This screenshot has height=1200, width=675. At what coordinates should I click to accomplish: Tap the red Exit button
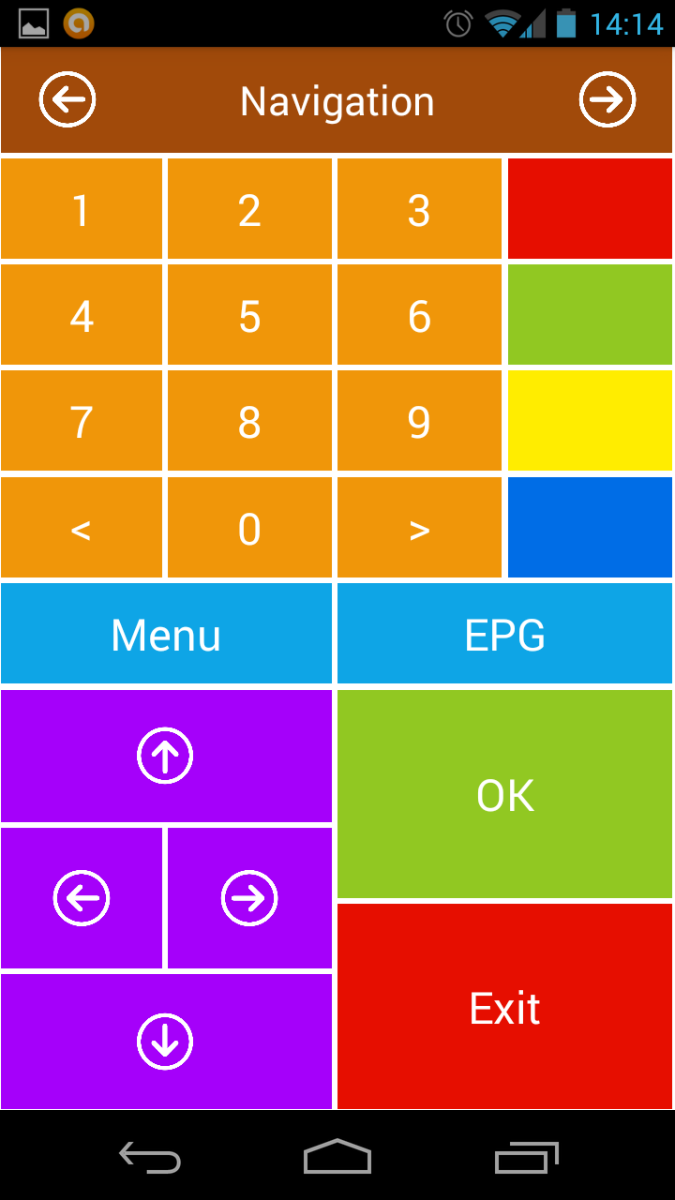click(x=505, y=1007)
